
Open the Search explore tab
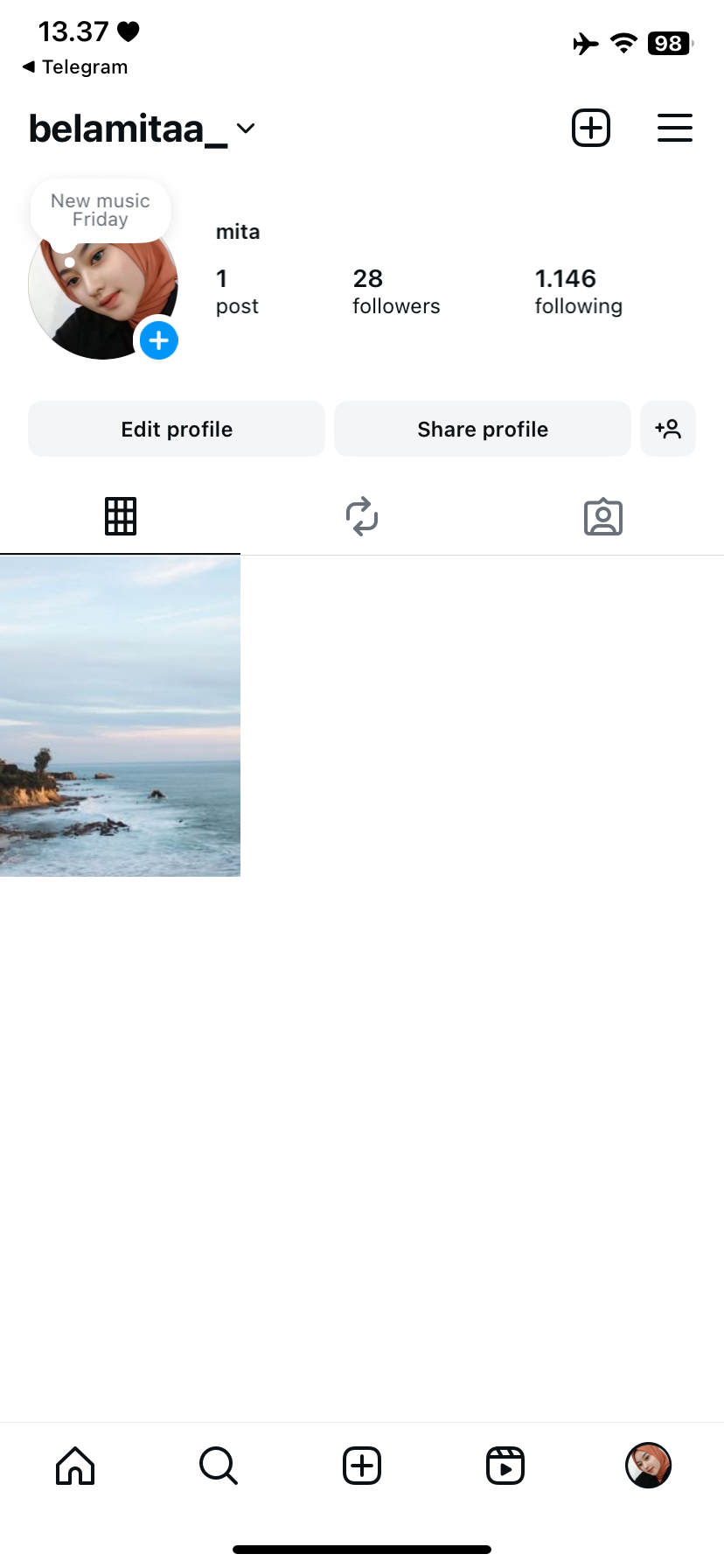[219, 1466]
